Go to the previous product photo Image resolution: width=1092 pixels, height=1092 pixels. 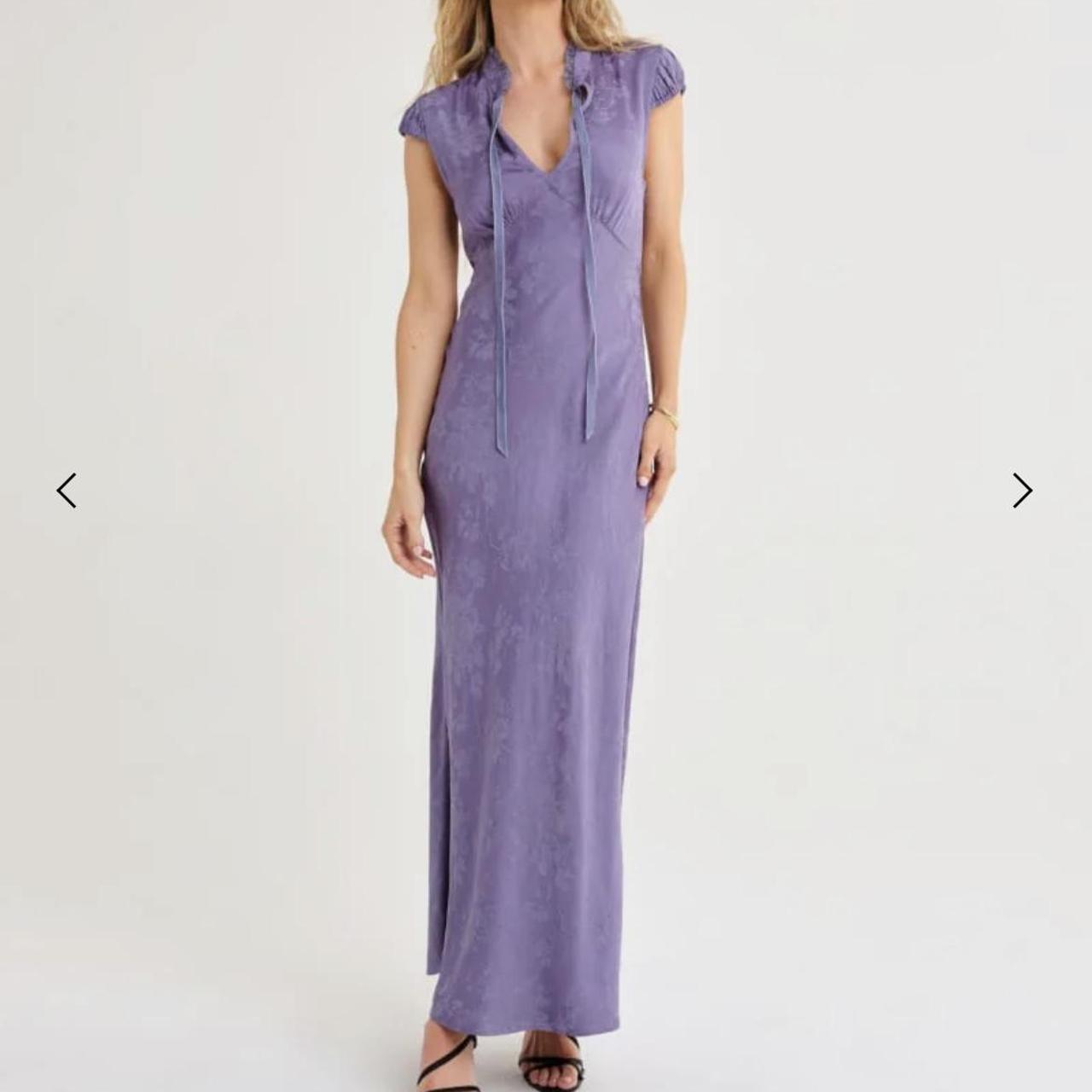click(x=67, y=491)
